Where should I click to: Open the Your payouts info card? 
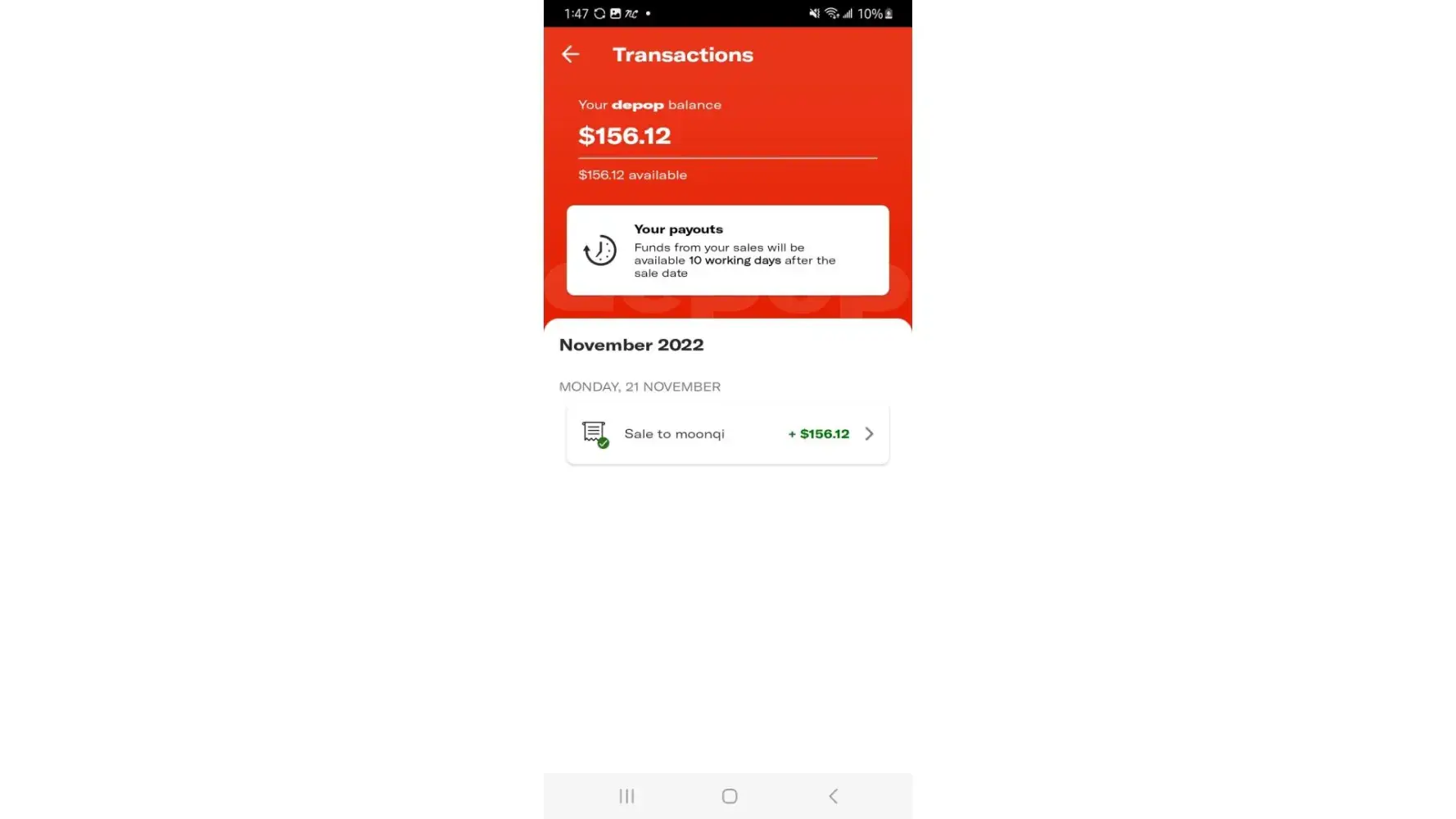click(727, 250)
